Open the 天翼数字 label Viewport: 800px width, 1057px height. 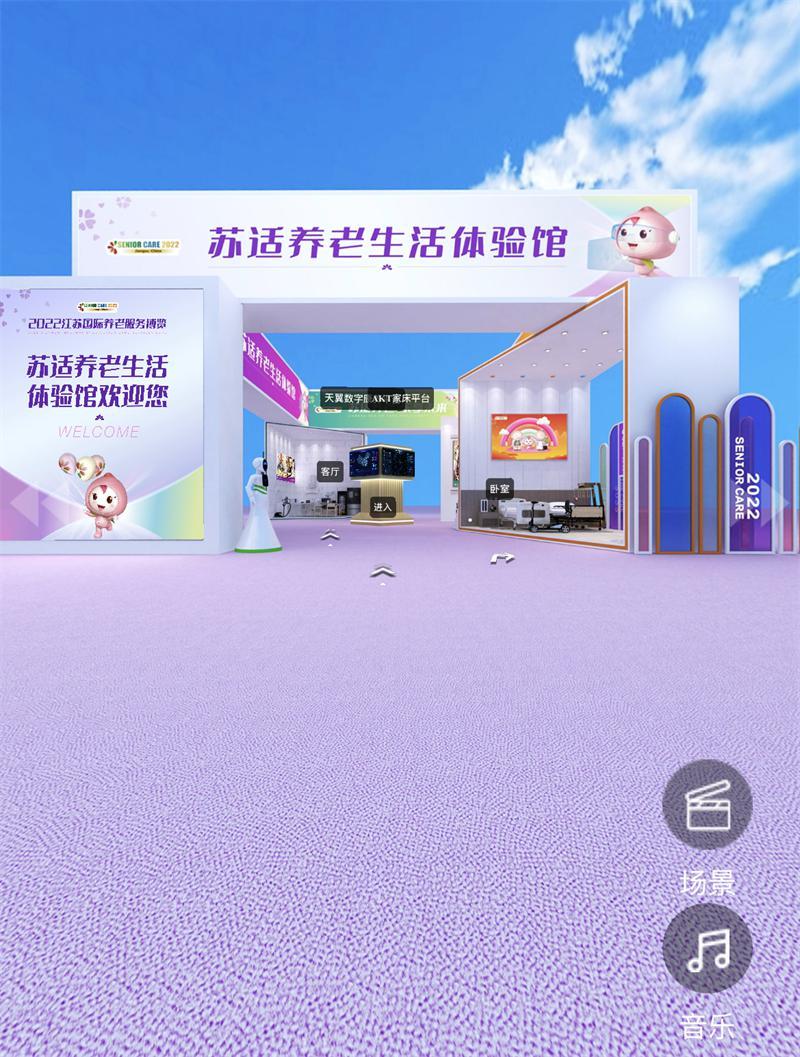click(x=344, y=398)
